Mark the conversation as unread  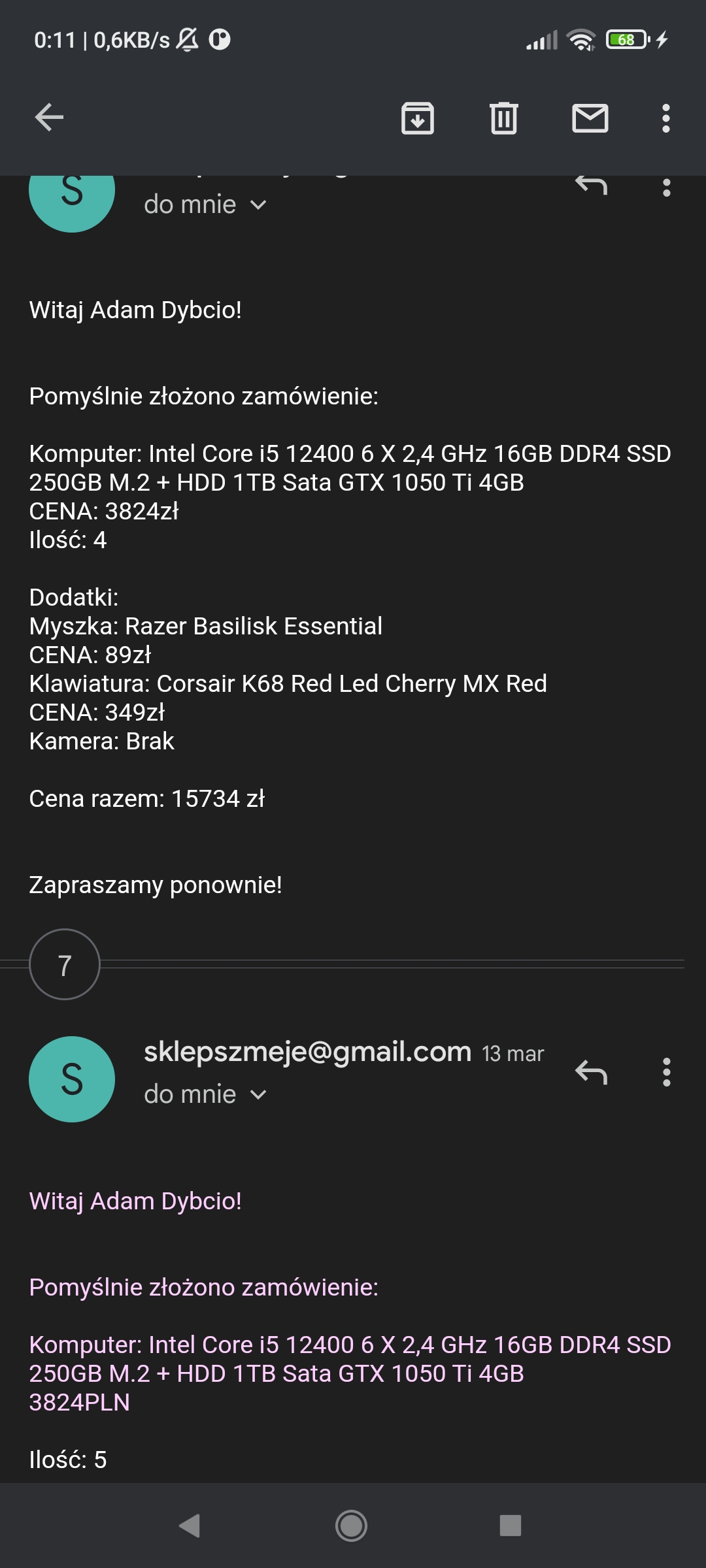tap(590, 118)
